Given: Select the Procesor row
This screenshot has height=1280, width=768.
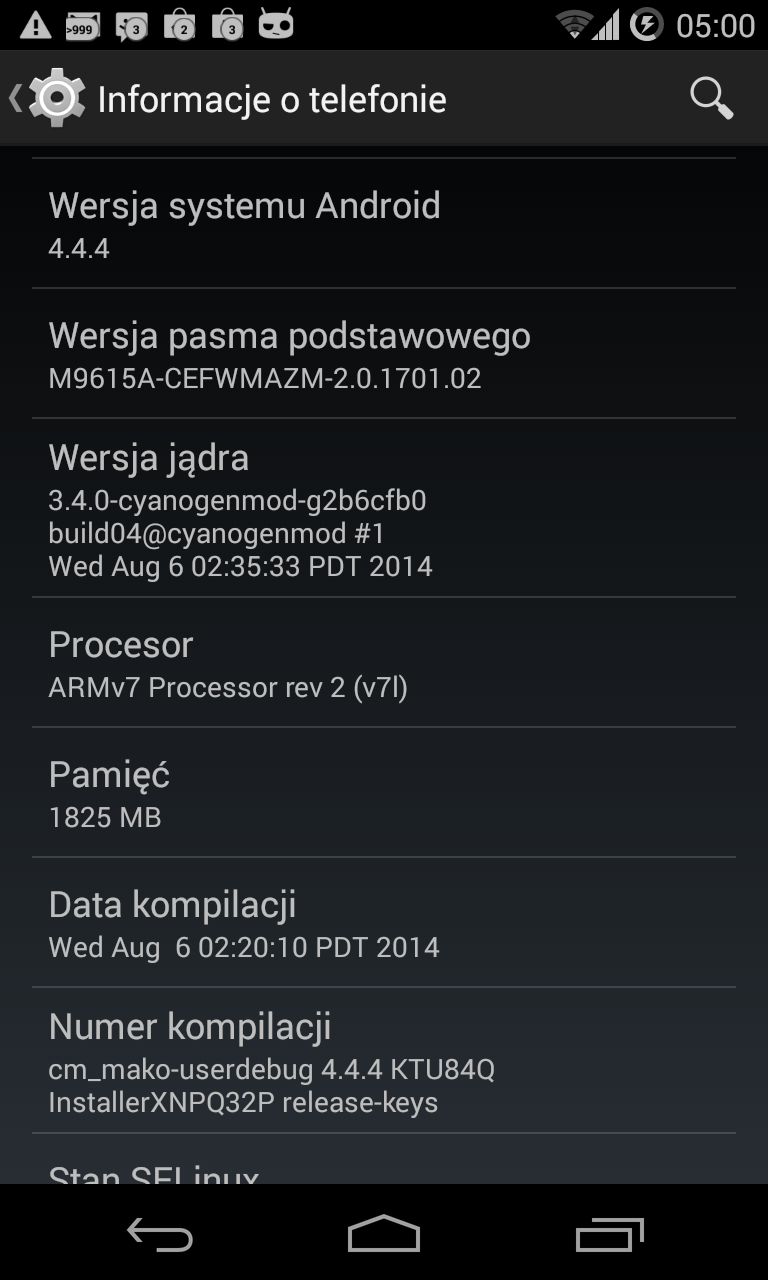Looking at the screenshot, I should [384, 663].
